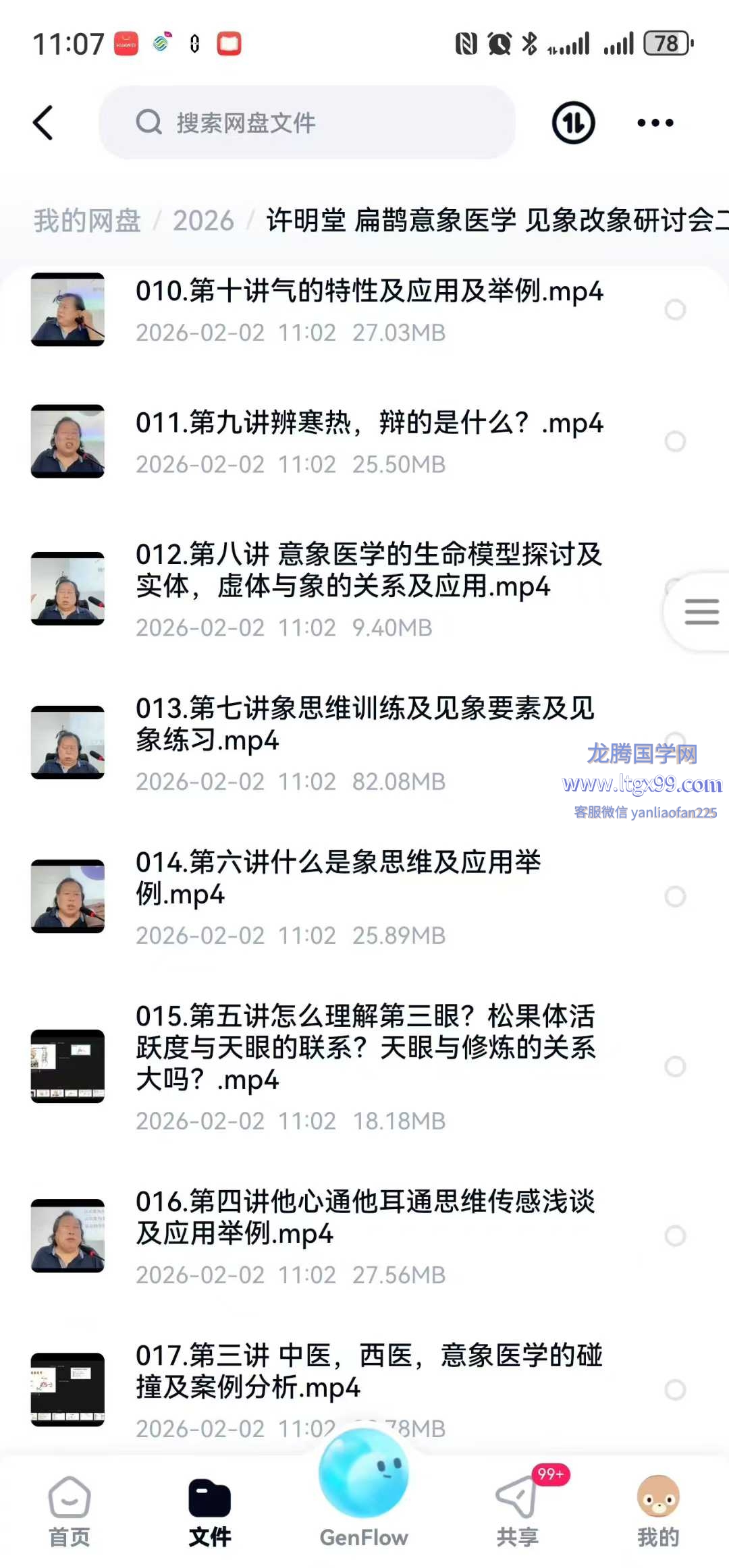Jump to the 2026 folder breadcrumb
The height and width of the screenshot is (1568, 729).
click(x=203, y=221)
